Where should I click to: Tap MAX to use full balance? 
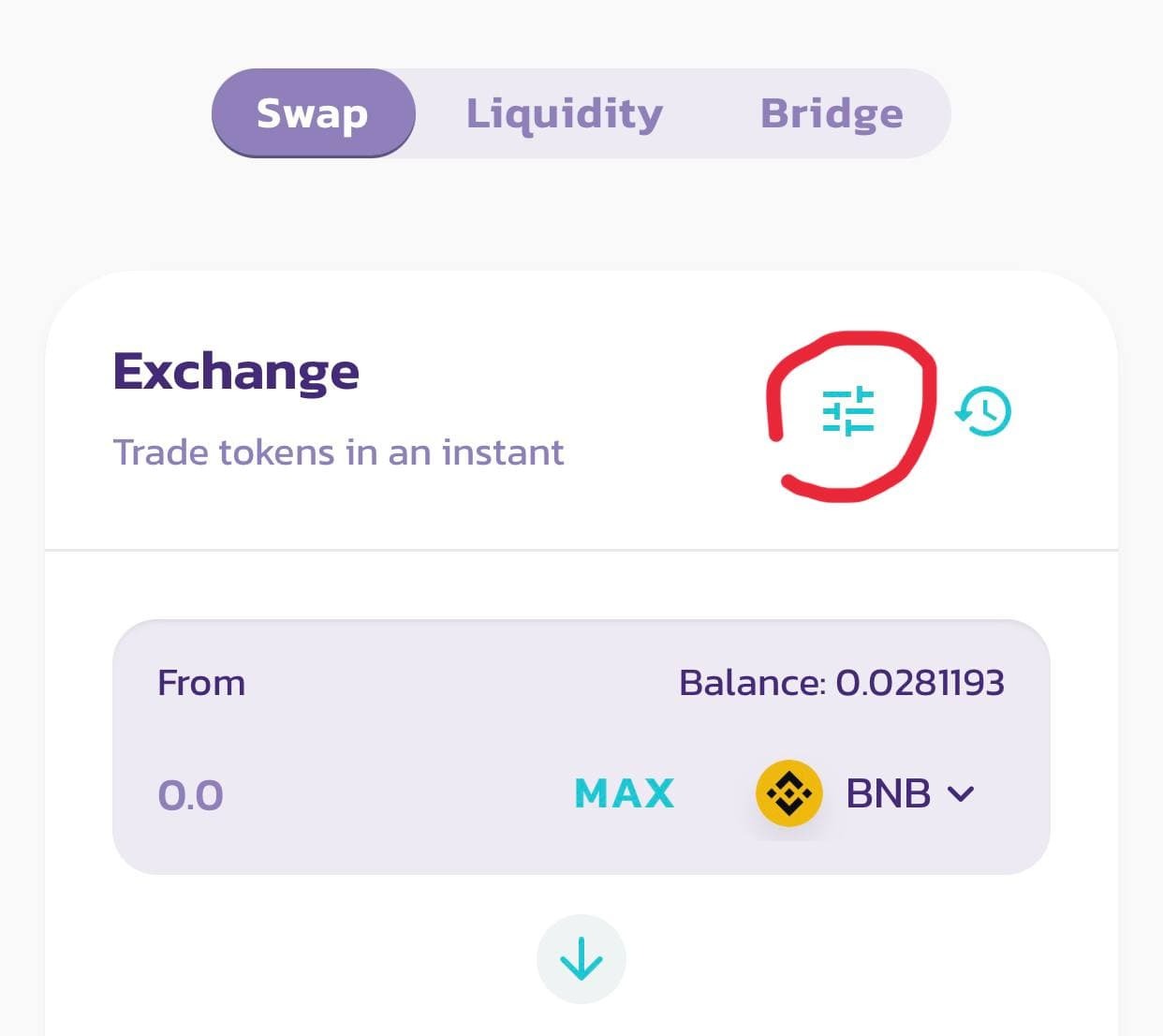point(624,794)
